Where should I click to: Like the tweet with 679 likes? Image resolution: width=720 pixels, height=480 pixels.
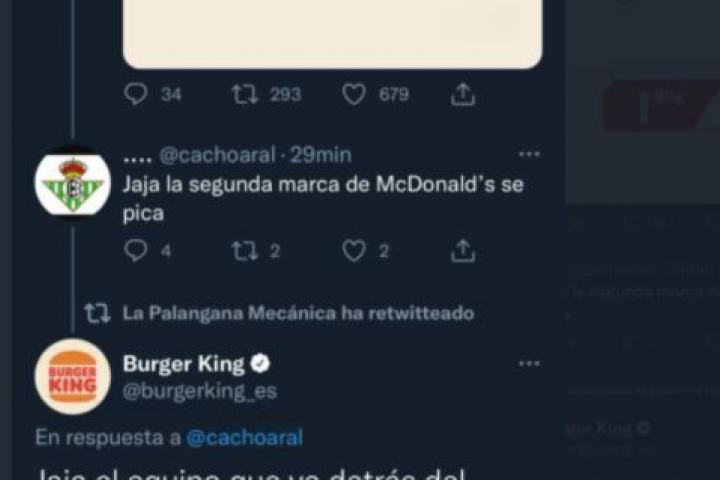(x=354, y=94)
